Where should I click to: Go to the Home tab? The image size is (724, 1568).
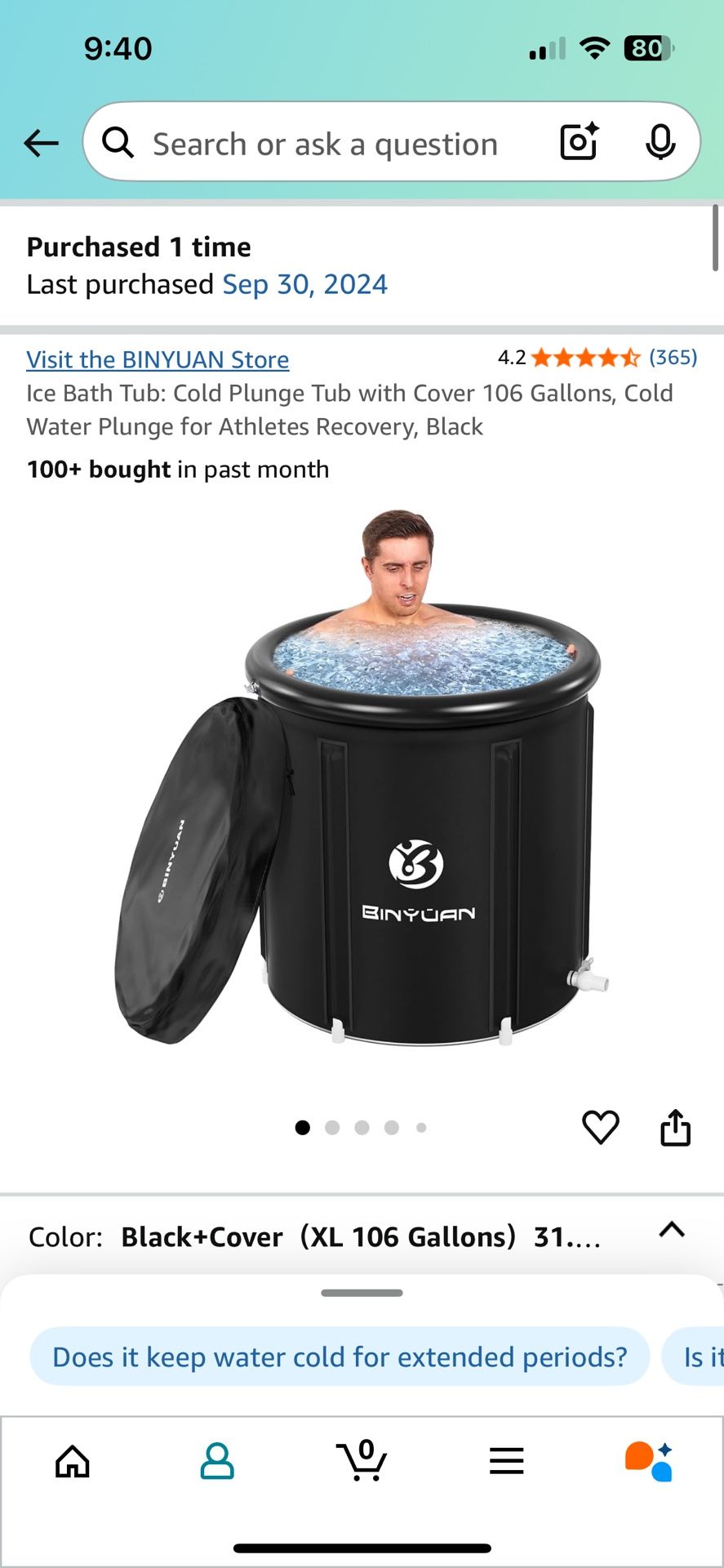[x=73, y=1461]
